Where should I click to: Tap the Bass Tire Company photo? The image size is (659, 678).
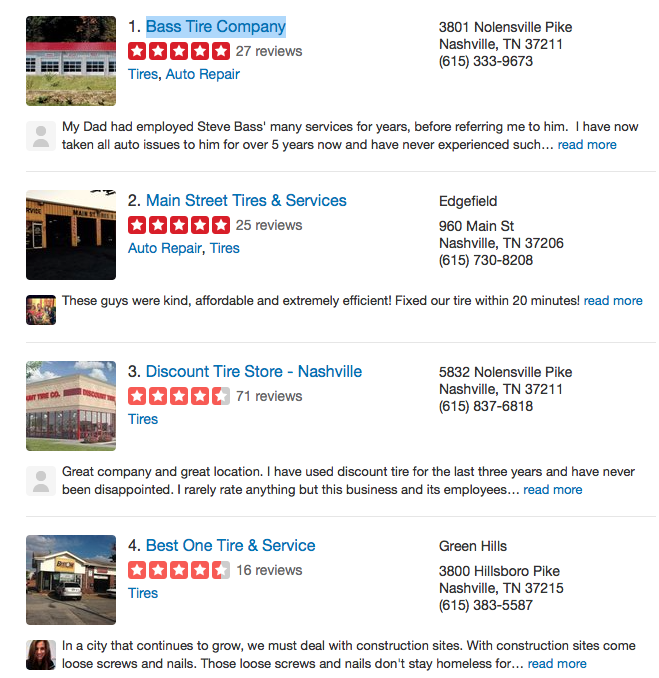71,61
